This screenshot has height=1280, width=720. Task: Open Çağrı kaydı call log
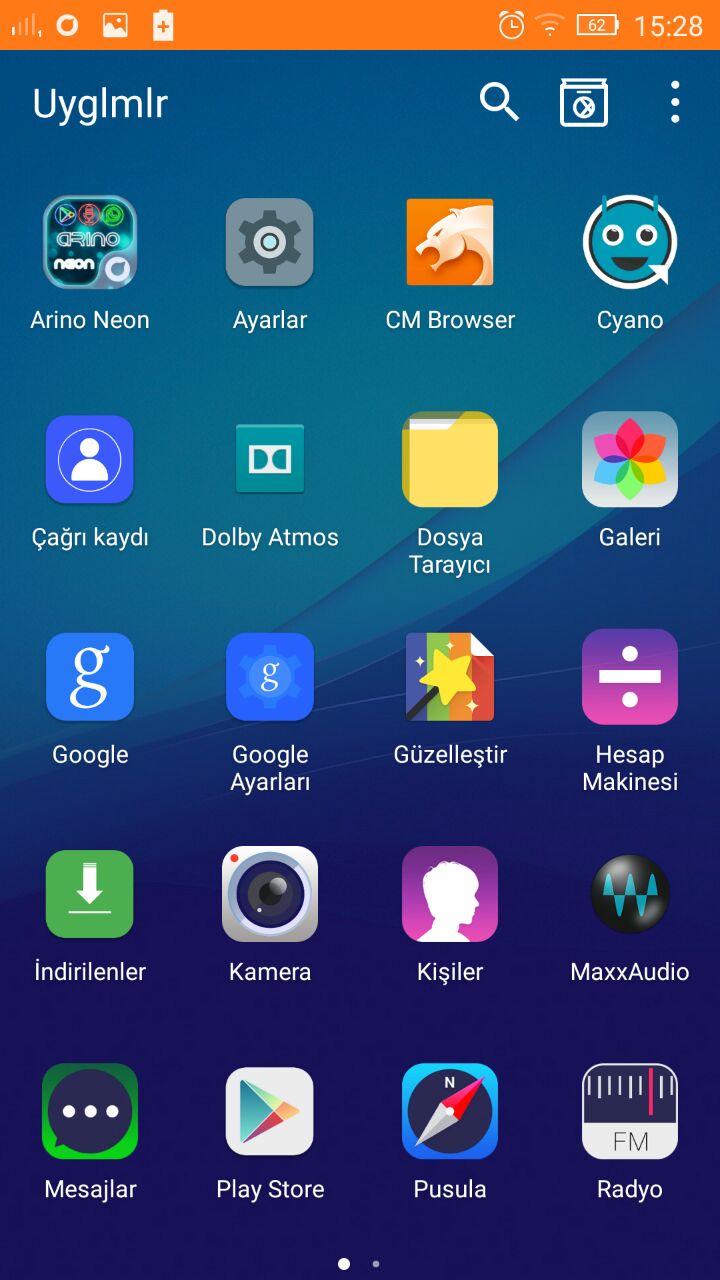point(90,460)
